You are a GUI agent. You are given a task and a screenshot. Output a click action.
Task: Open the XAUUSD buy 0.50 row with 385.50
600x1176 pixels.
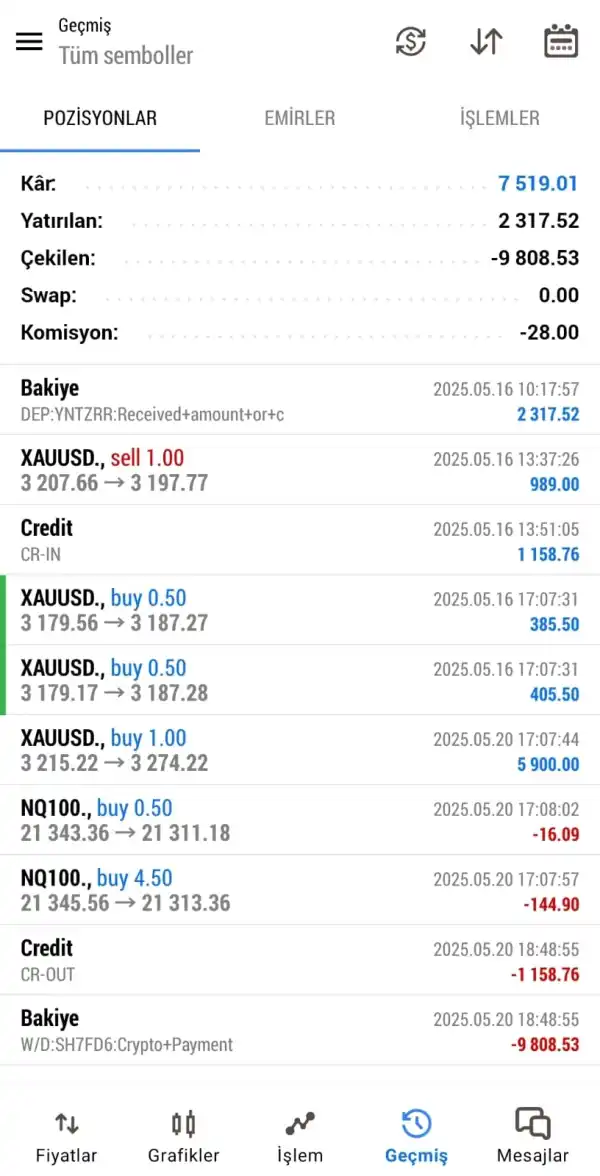point(300,610)
